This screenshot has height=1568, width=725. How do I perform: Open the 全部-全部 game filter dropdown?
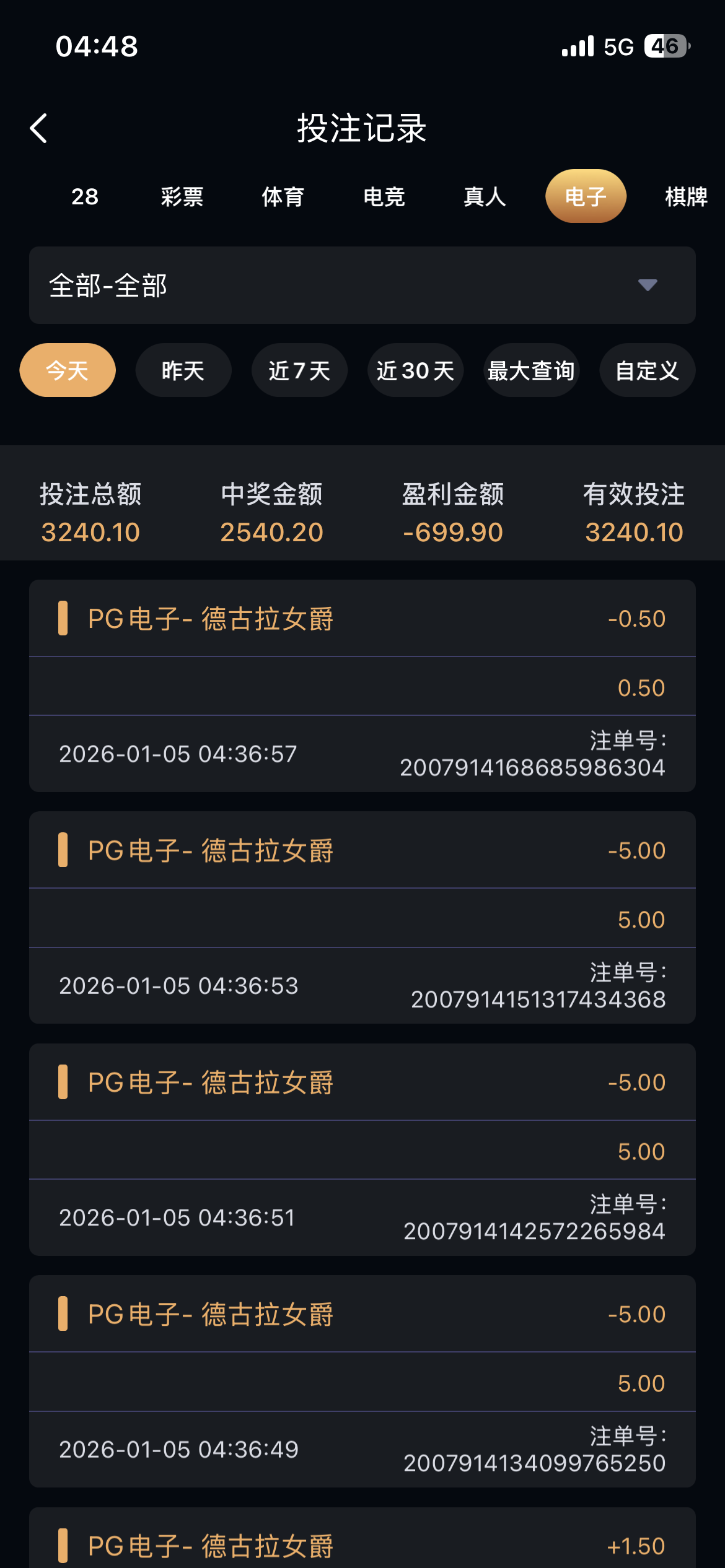362,285
